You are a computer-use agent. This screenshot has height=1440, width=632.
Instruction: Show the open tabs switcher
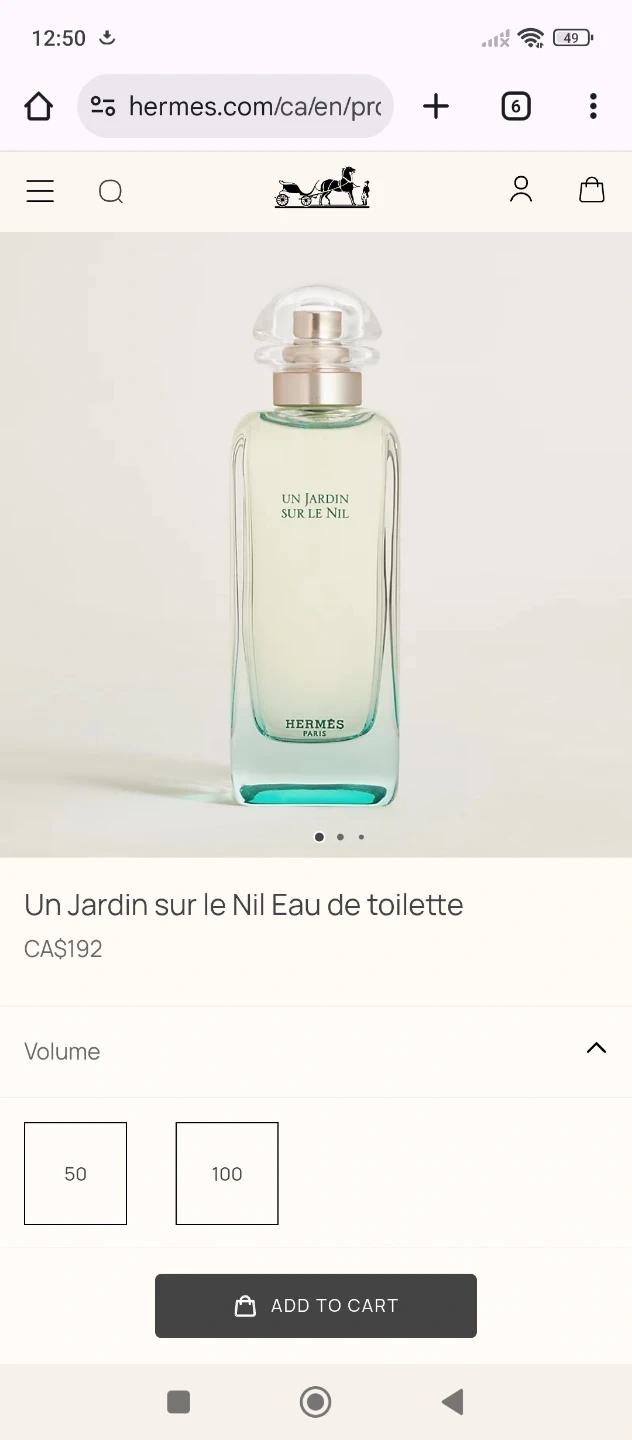[515, 106]
